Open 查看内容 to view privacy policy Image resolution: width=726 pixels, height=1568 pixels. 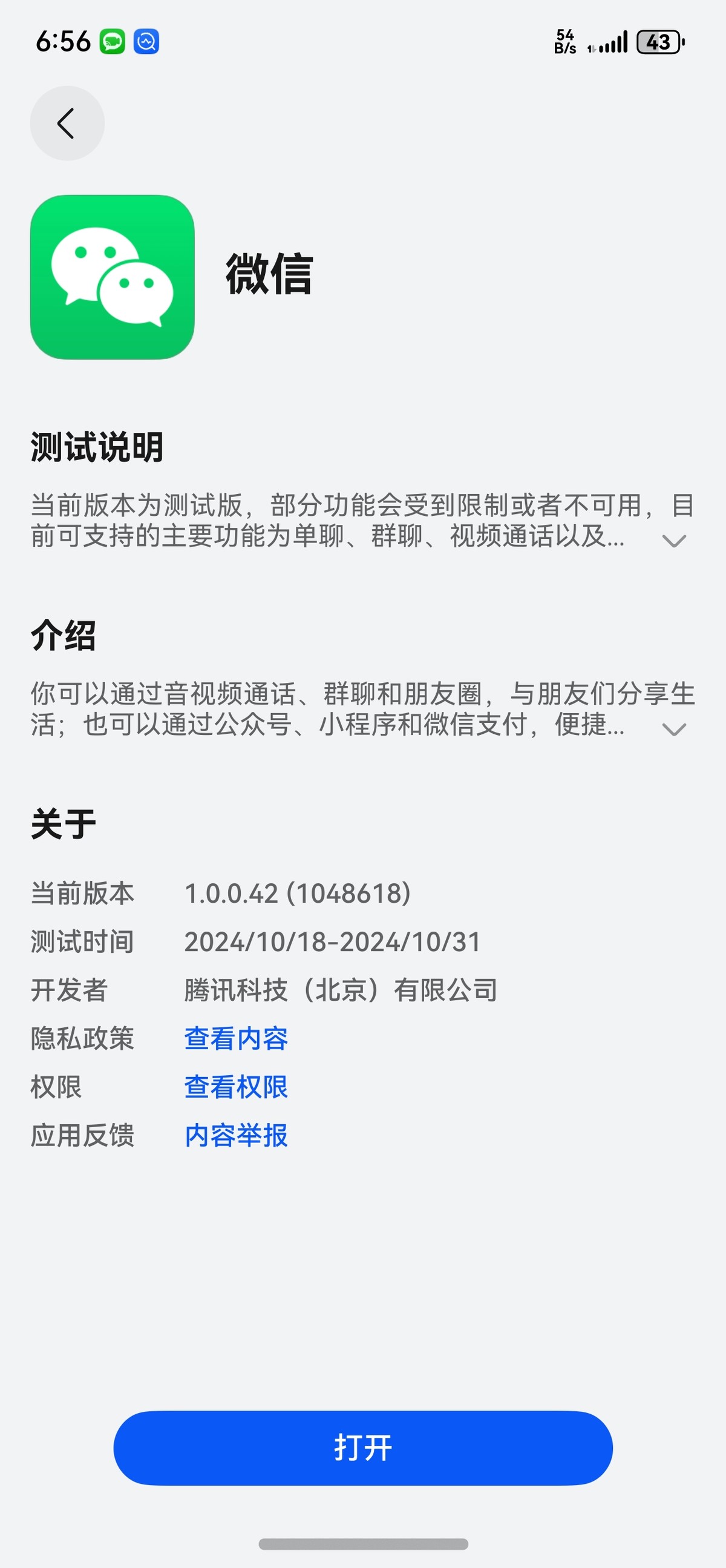tap(237, 1038)
